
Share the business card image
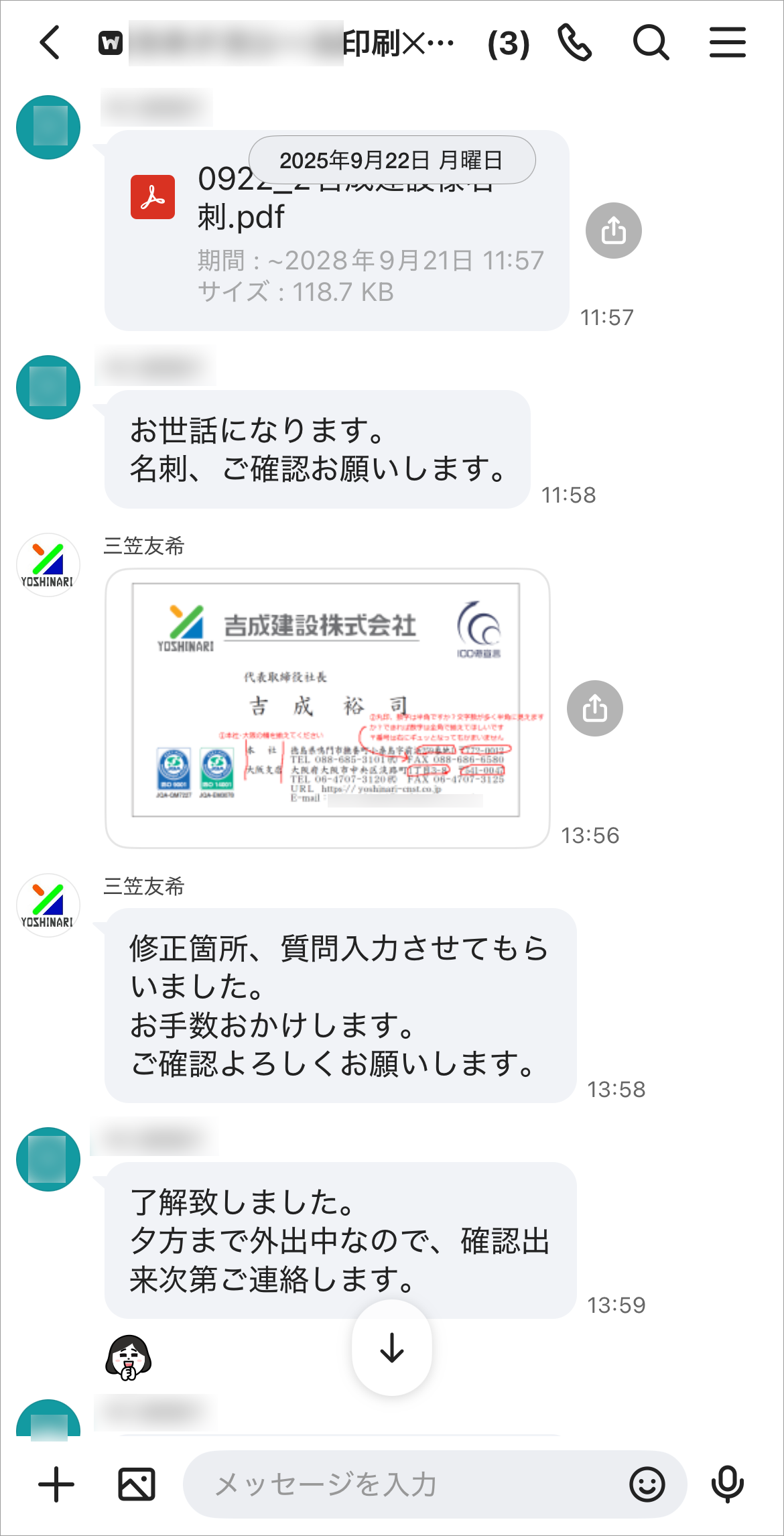[594, 708]
